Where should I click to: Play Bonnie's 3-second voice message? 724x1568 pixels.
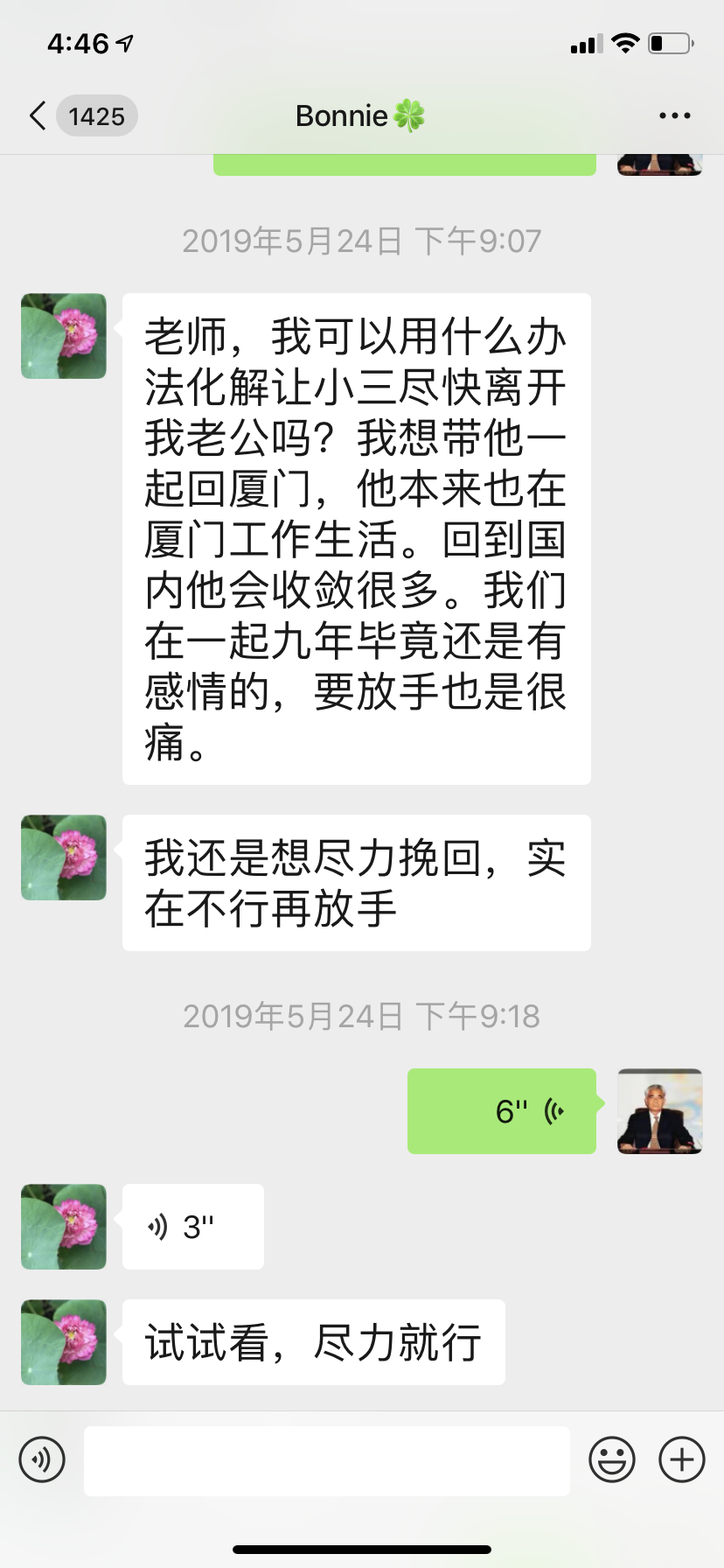(193, 1227)
